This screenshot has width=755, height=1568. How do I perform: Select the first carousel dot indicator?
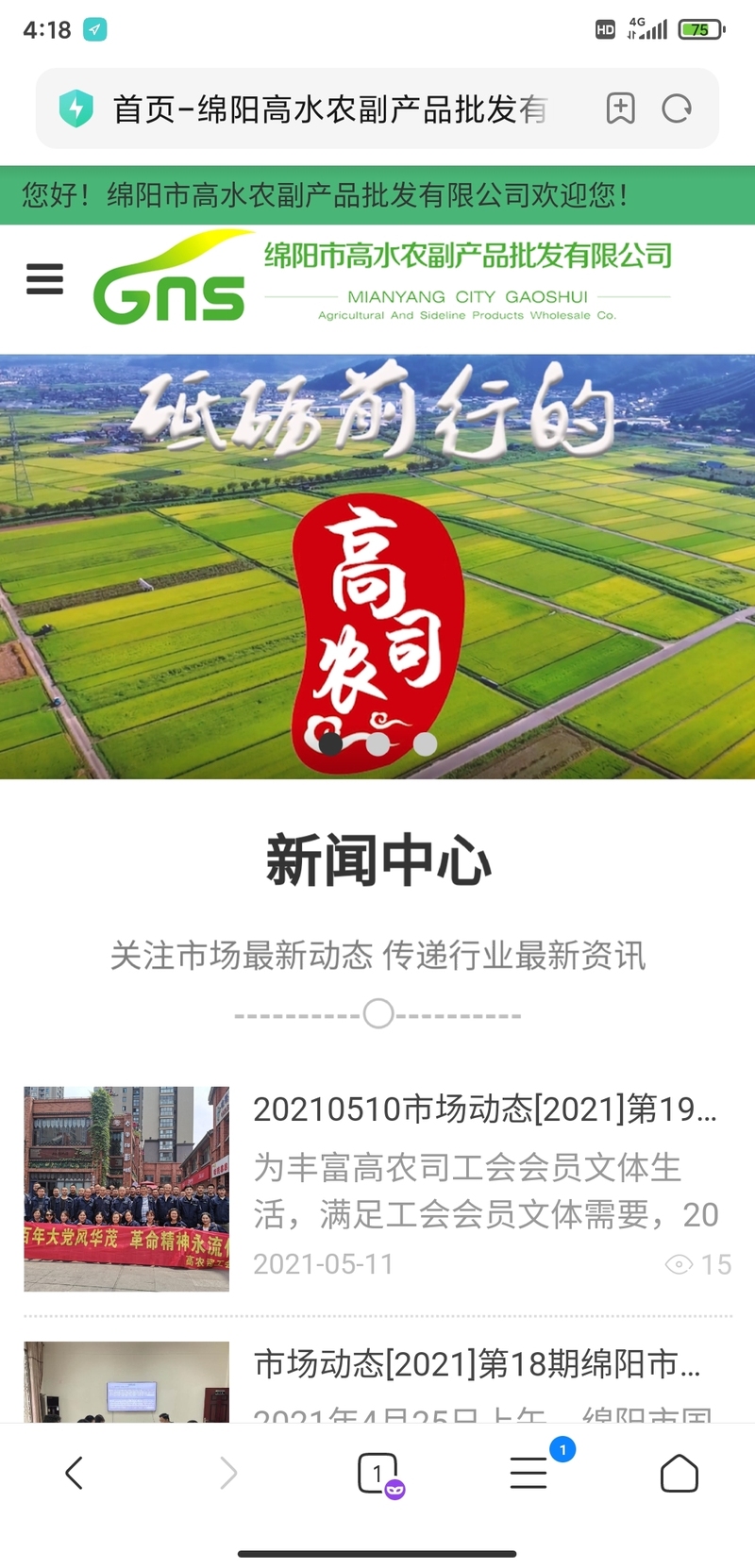point(330,743)
